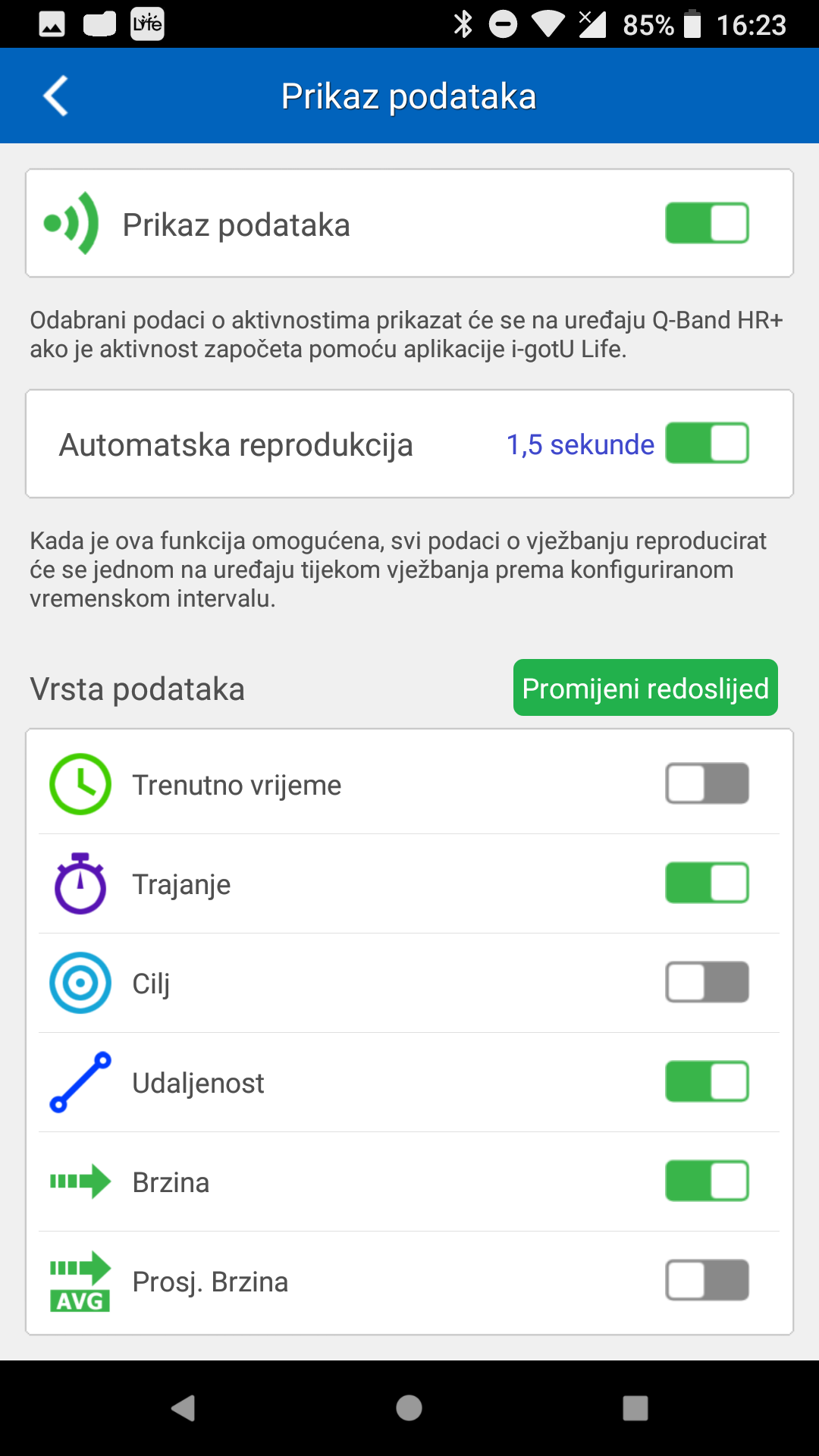Image resolution: width=819 pixels, height=1456 pixels.
Task: Turn off the Trajanje toggle
Action: tap(707, 883)
